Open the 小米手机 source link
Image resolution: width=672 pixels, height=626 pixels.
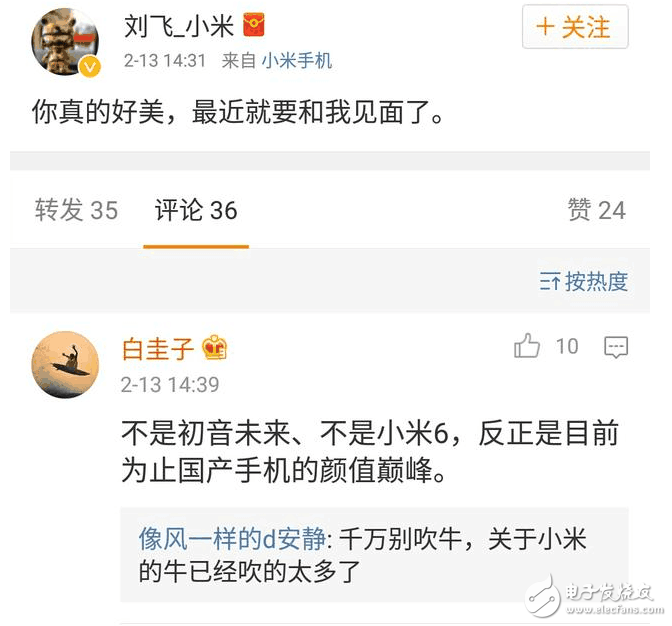pyautogui.click(x=297, y=61)
